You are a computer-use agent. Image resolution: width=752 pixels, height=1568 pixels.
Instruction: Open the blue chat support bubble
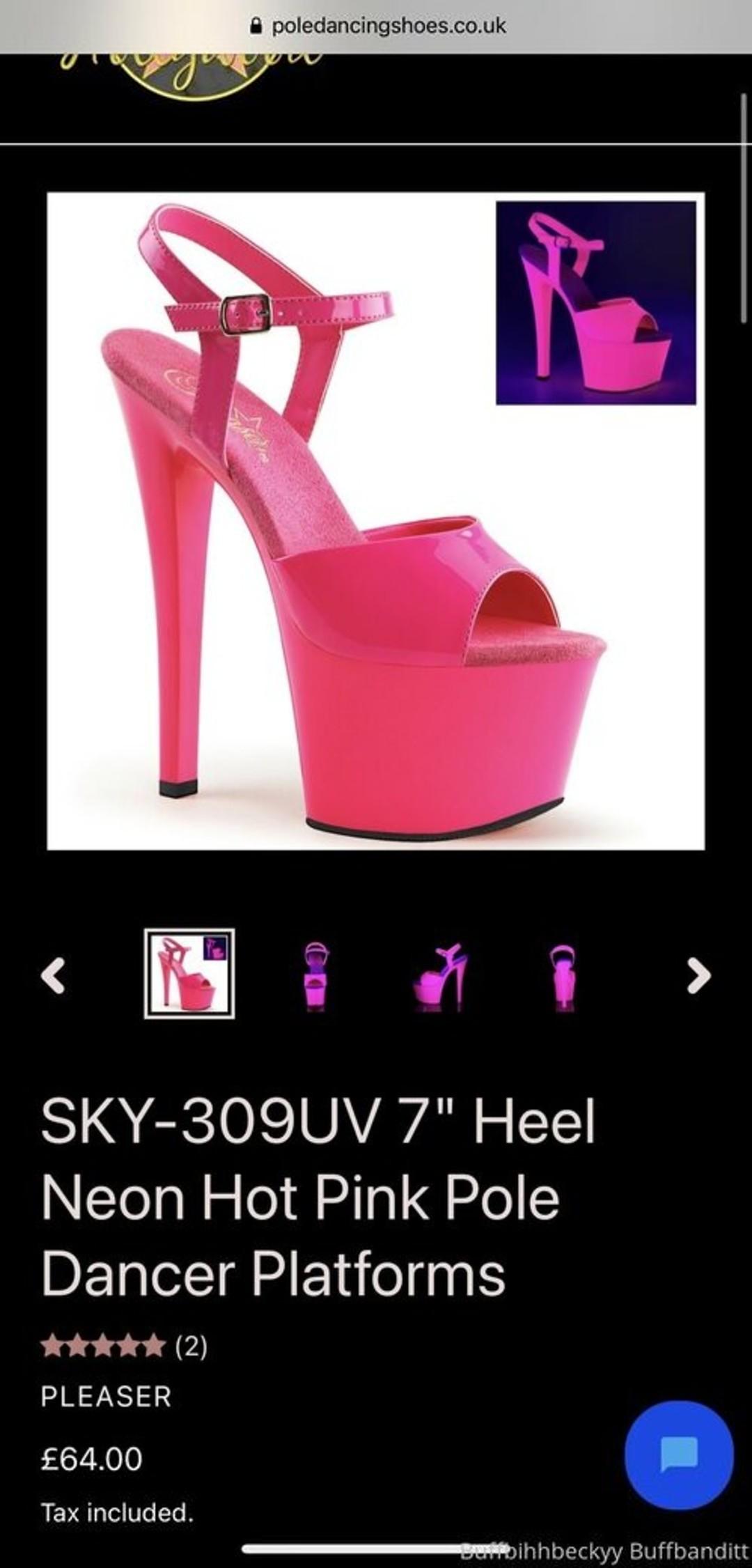pos(679,1454)
